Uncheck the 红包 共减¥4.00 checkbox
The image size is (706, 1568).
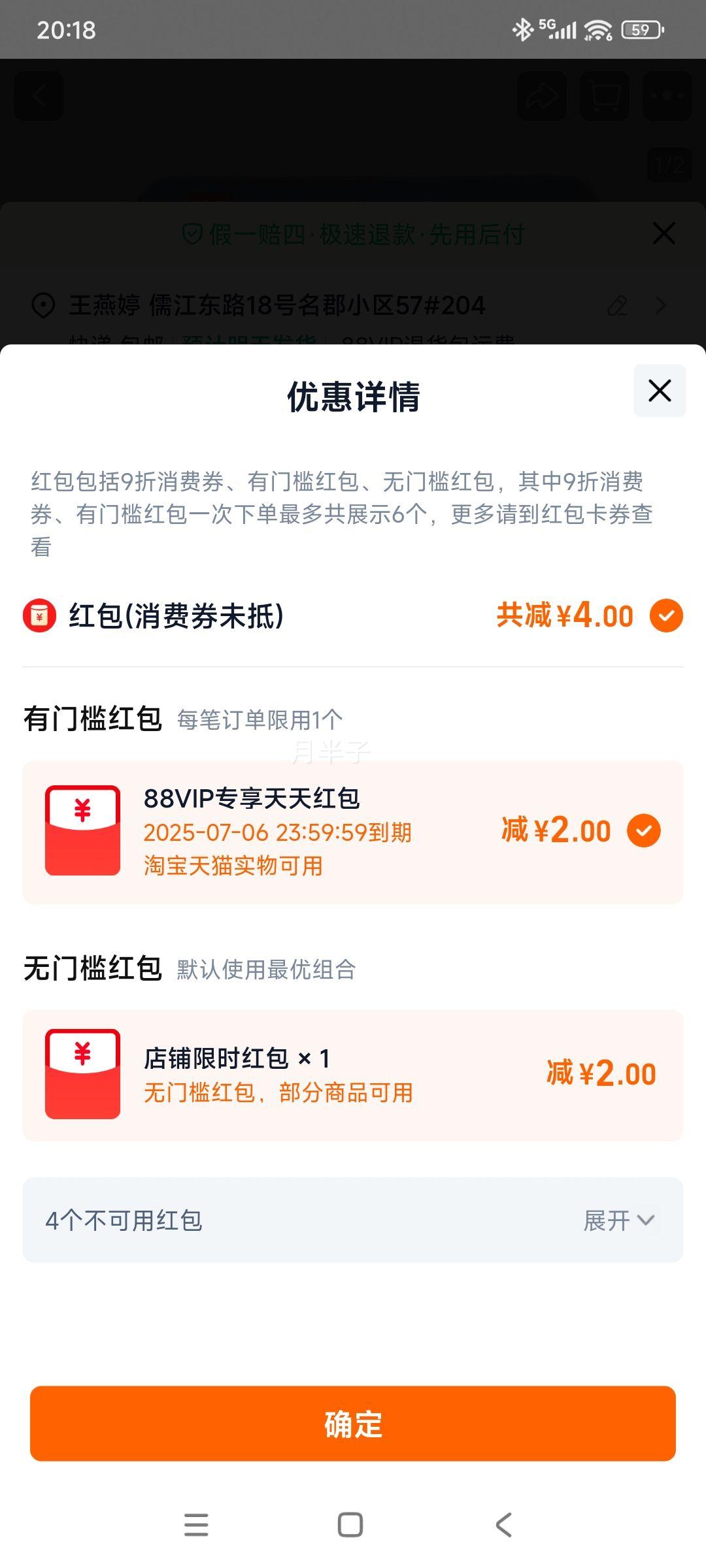coord(666,615)
